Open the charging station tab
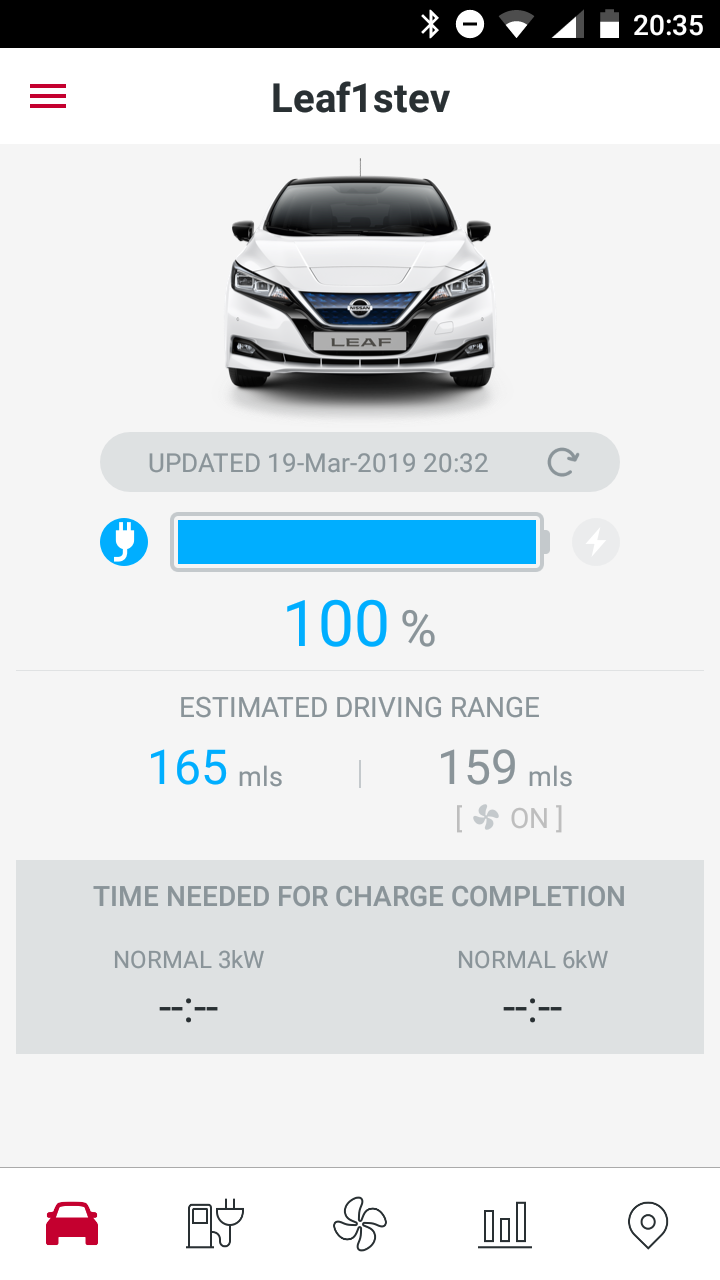Viewport: 720px width, 1280px height. pyautogui.click(x=215, y=1223)
